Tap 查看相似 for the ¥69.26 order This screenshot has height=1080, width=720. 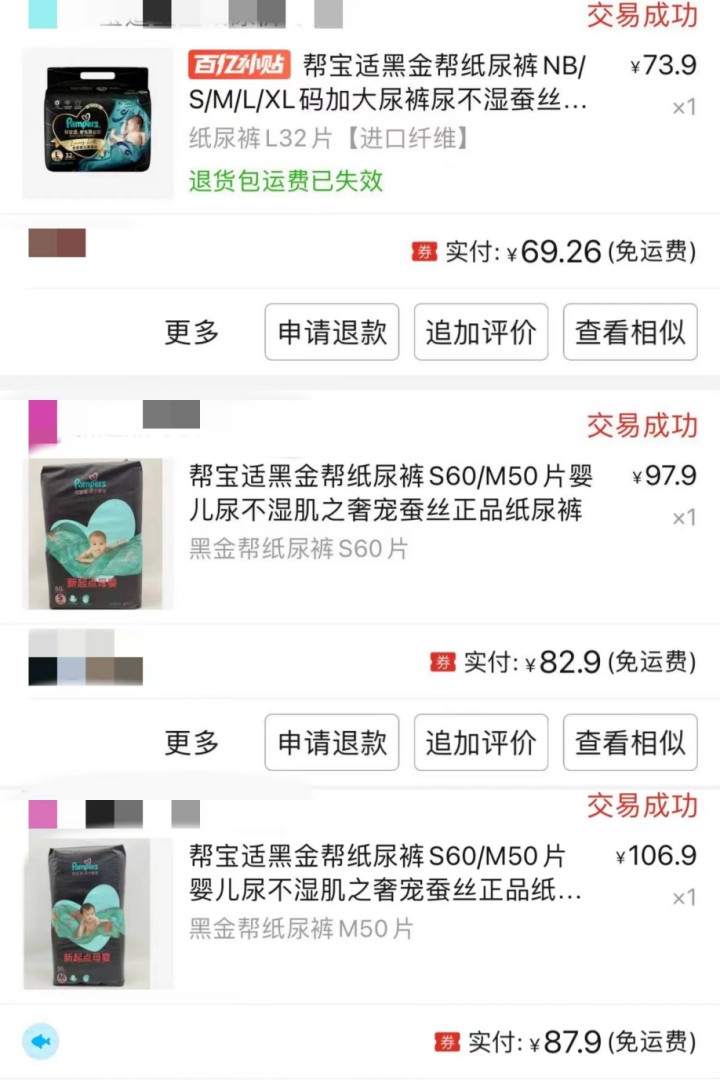tap(630, 333)
